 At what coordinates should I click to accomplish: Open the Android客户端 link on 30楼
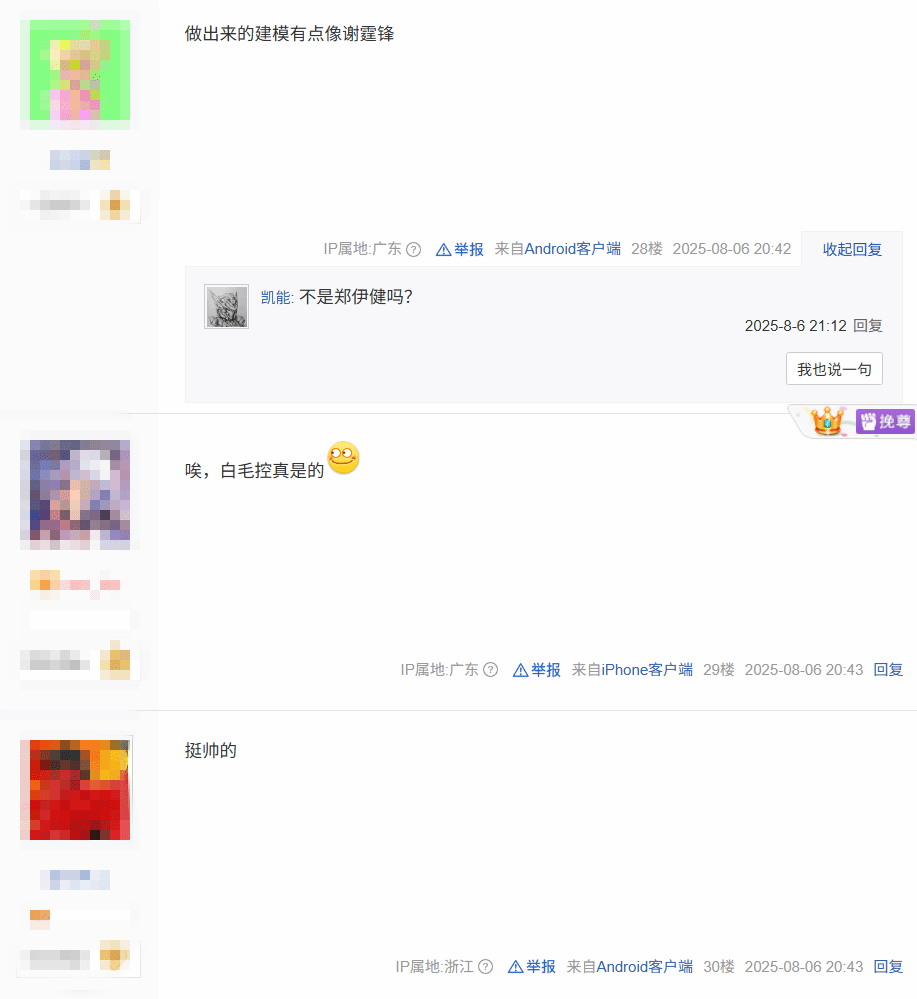645,967
